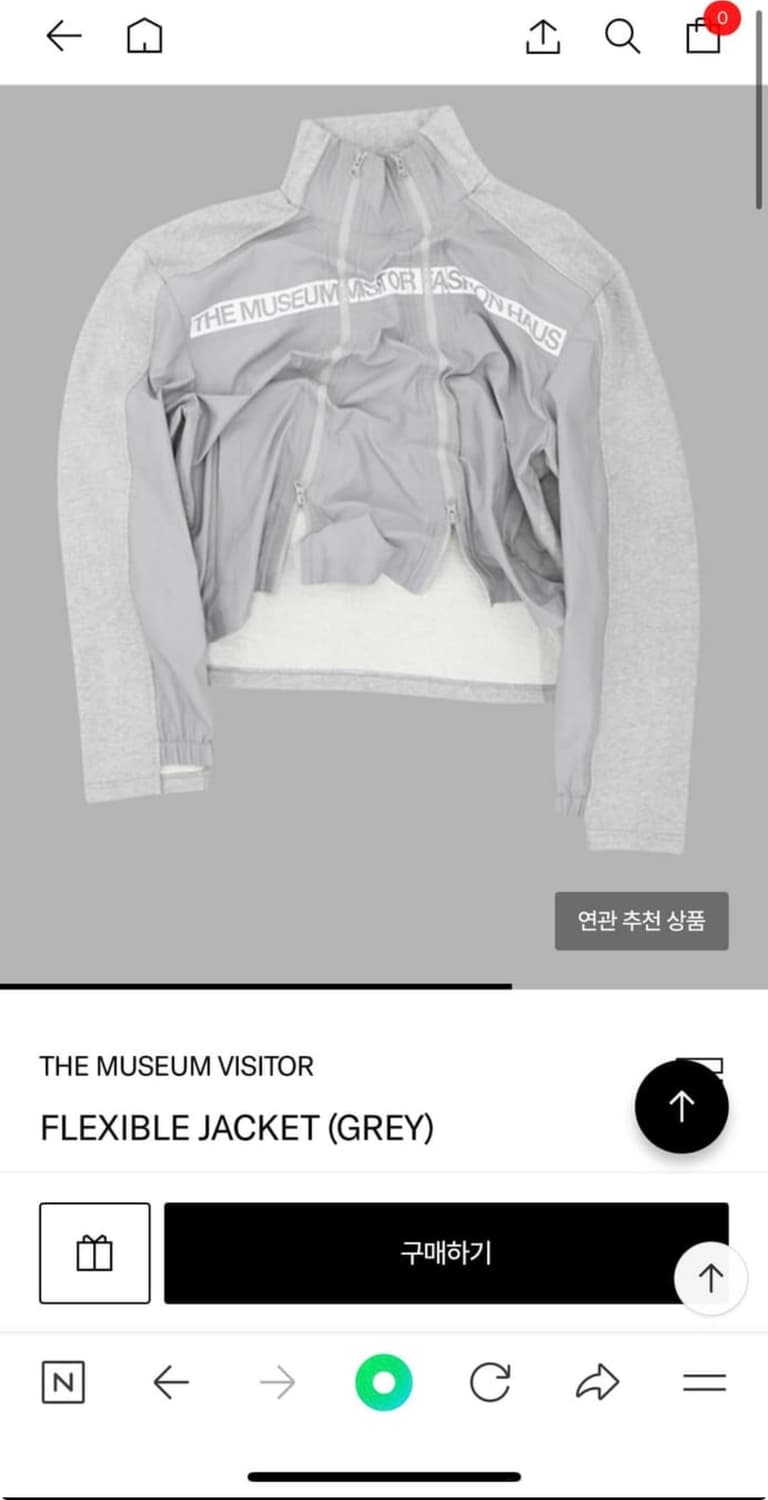Tap the green circular Whale home button
The image size is (768, 1500).
tap(384, 1383)
